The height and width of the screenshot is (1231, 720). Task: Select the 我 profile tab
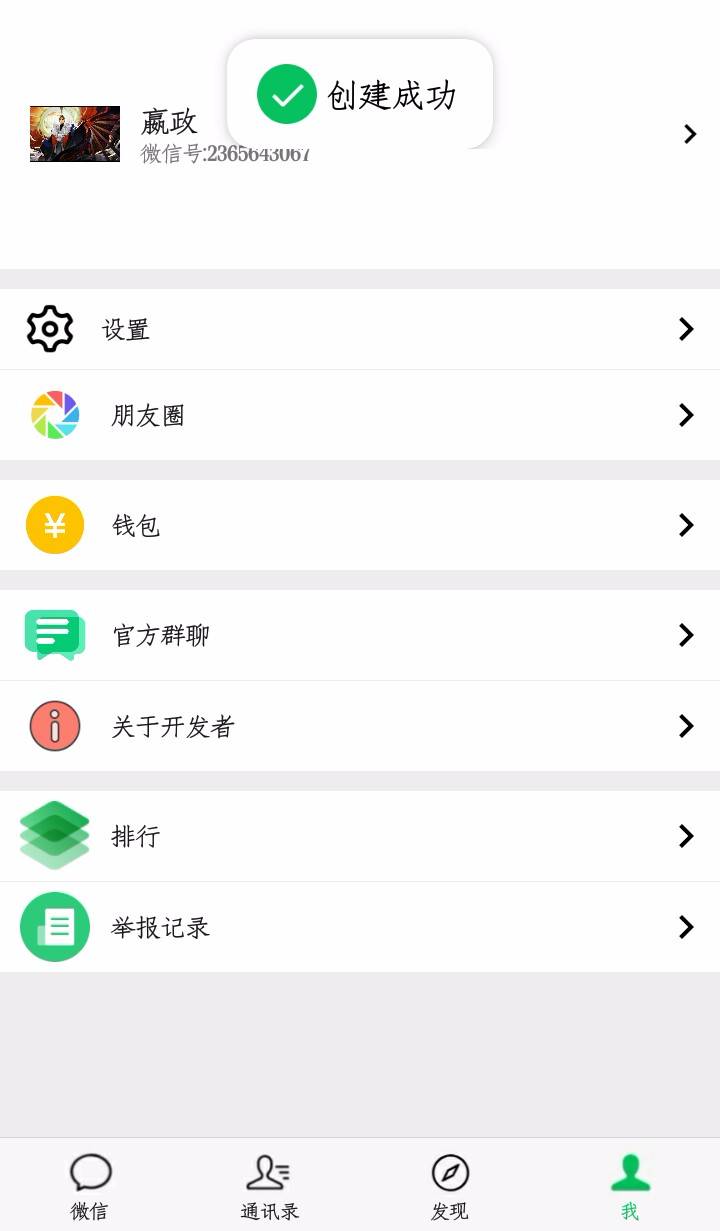point(630,1186)
